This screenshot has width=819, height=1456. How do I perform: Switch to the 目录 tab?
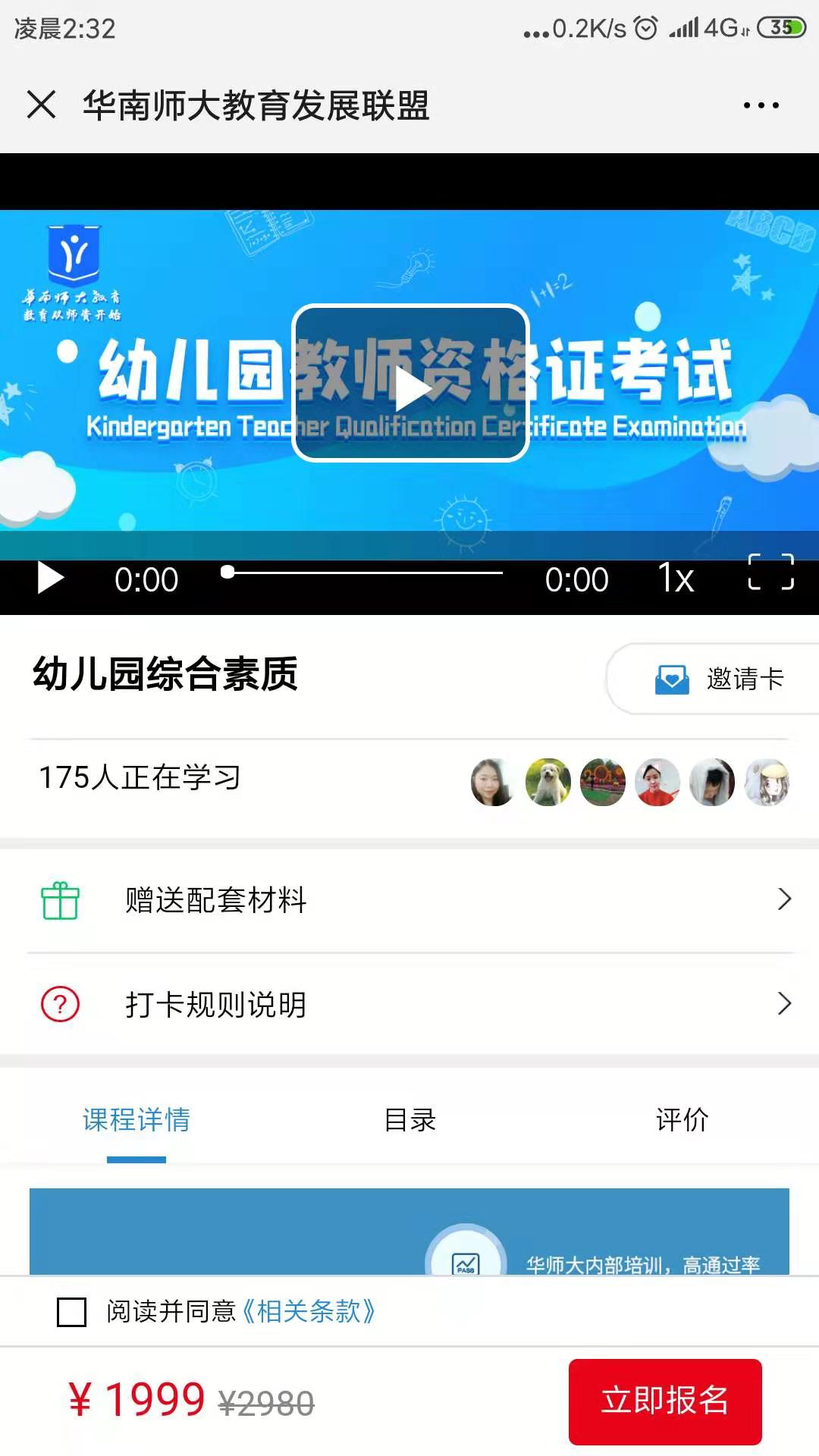pyautogui.click(x=409, y=1120)
